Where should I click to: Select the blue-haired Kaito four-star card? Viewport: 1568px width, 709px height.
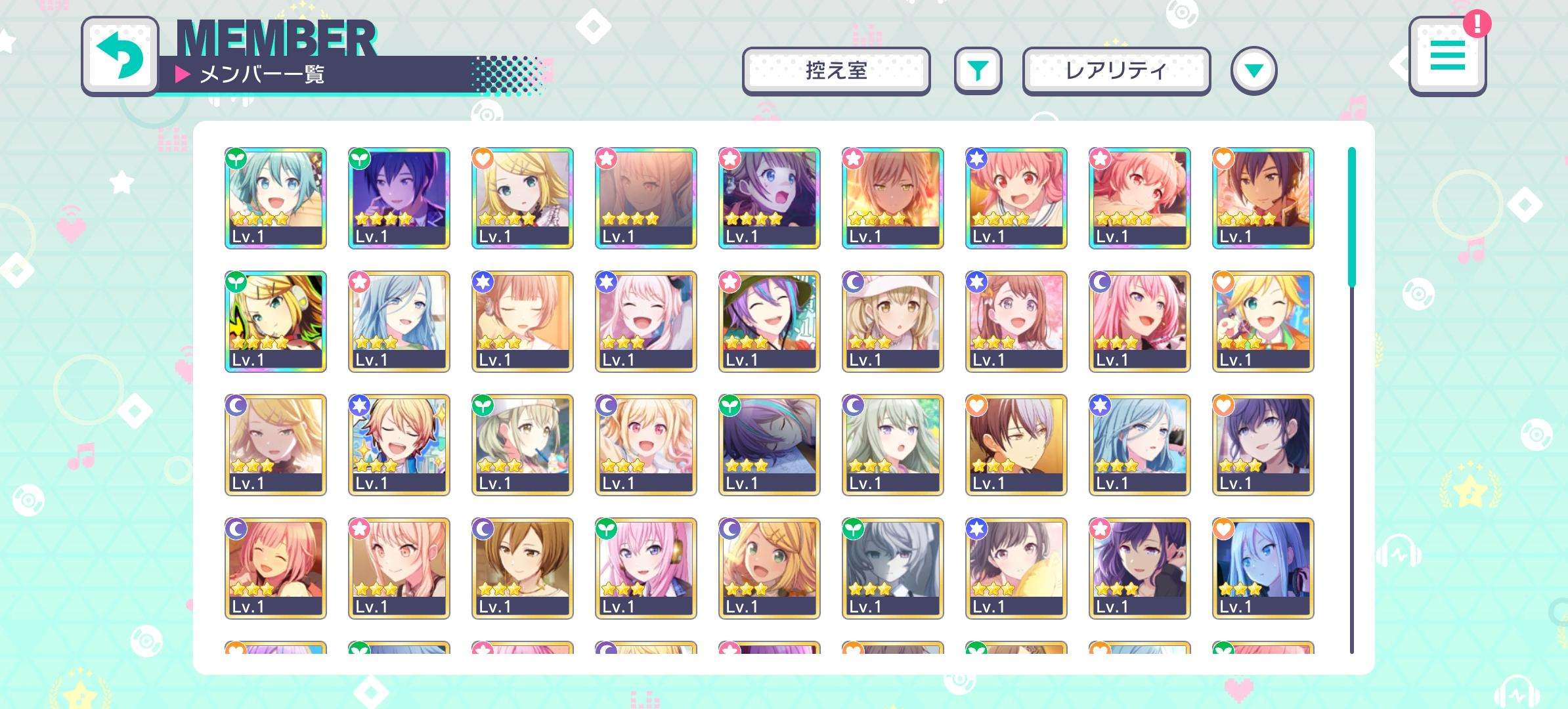click(x=399, y=198)
